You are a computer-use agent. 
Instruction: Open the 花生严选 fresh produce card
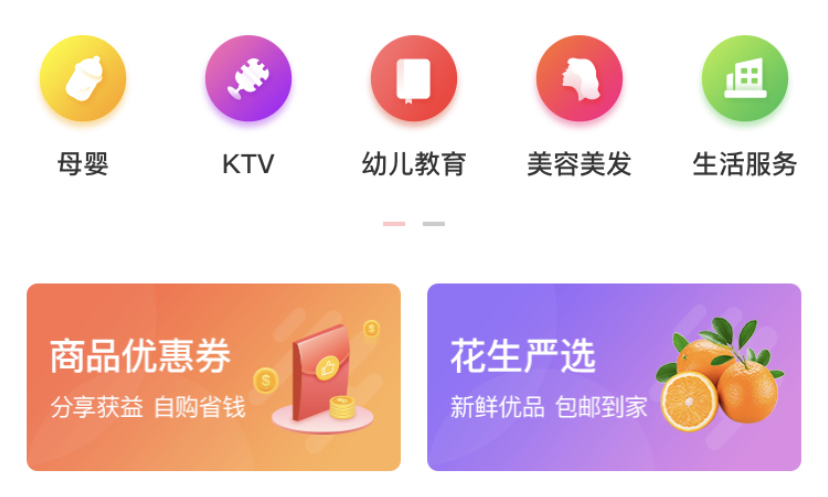614,377
